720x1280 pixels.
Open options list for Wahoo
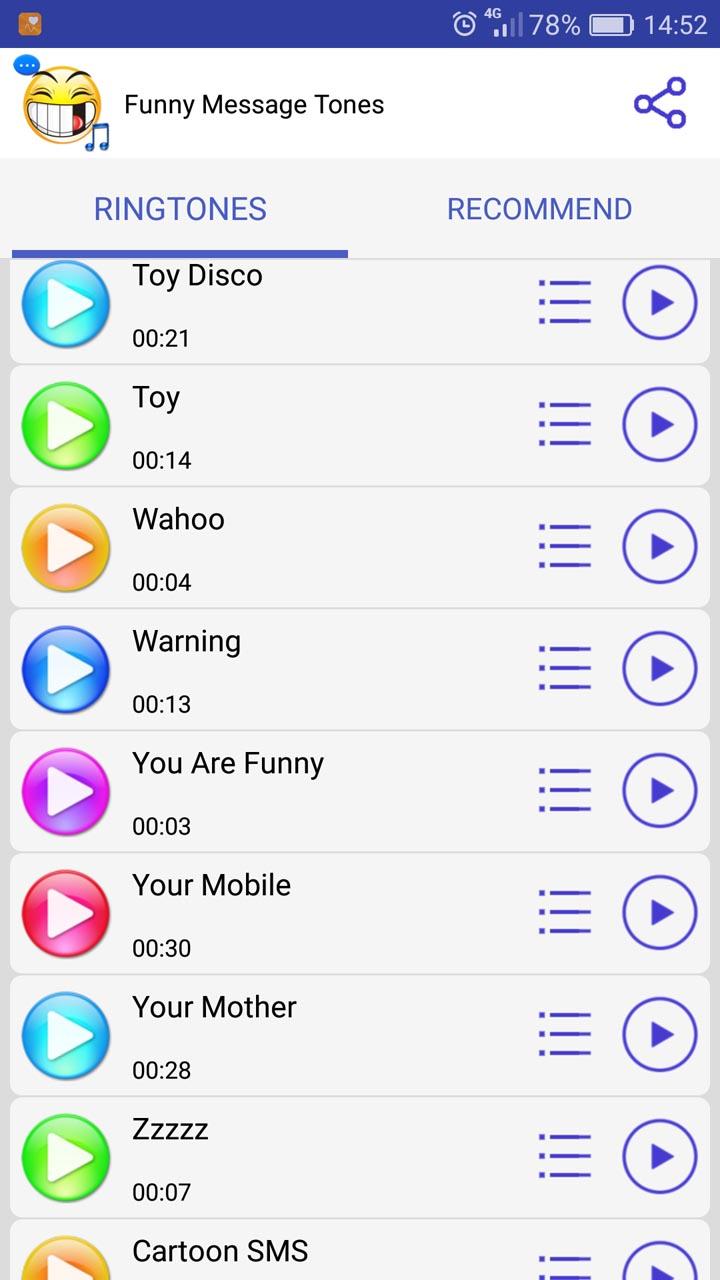tap(564, 547)
